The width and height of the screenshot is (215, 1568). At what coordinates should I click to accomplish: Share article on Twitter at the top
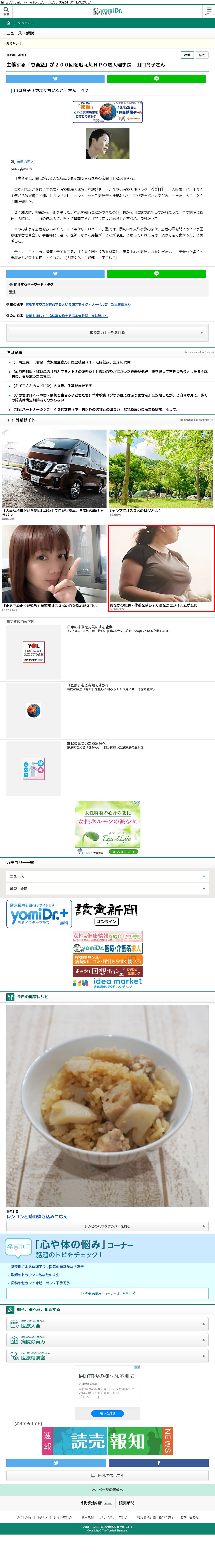coord(55,79)
